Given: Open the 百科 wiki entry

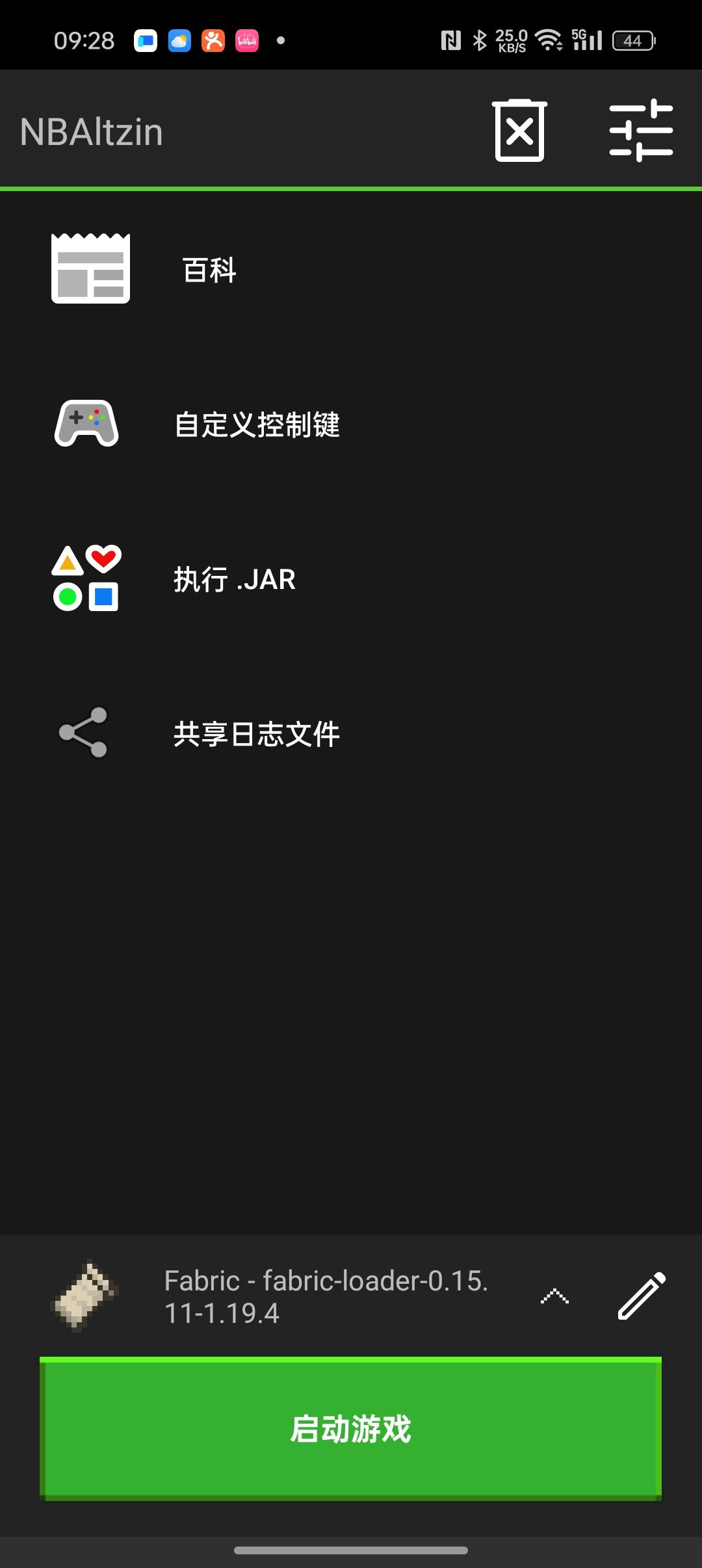Looking at the screenshot, I should pyautogui.click(x=209, y=270).
